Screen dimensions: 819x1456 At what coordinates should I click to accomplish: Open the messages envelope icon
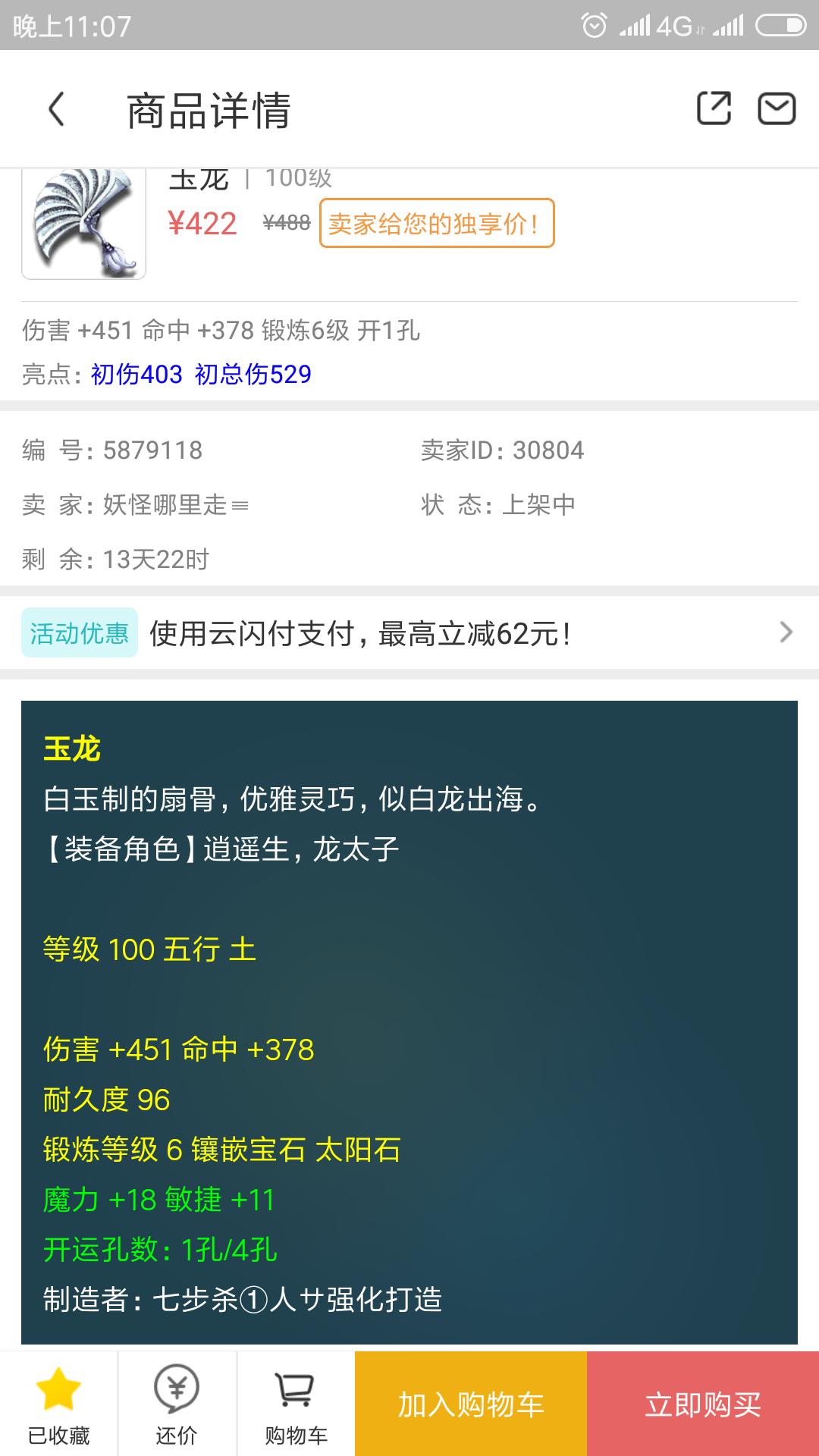pos(777,108)
